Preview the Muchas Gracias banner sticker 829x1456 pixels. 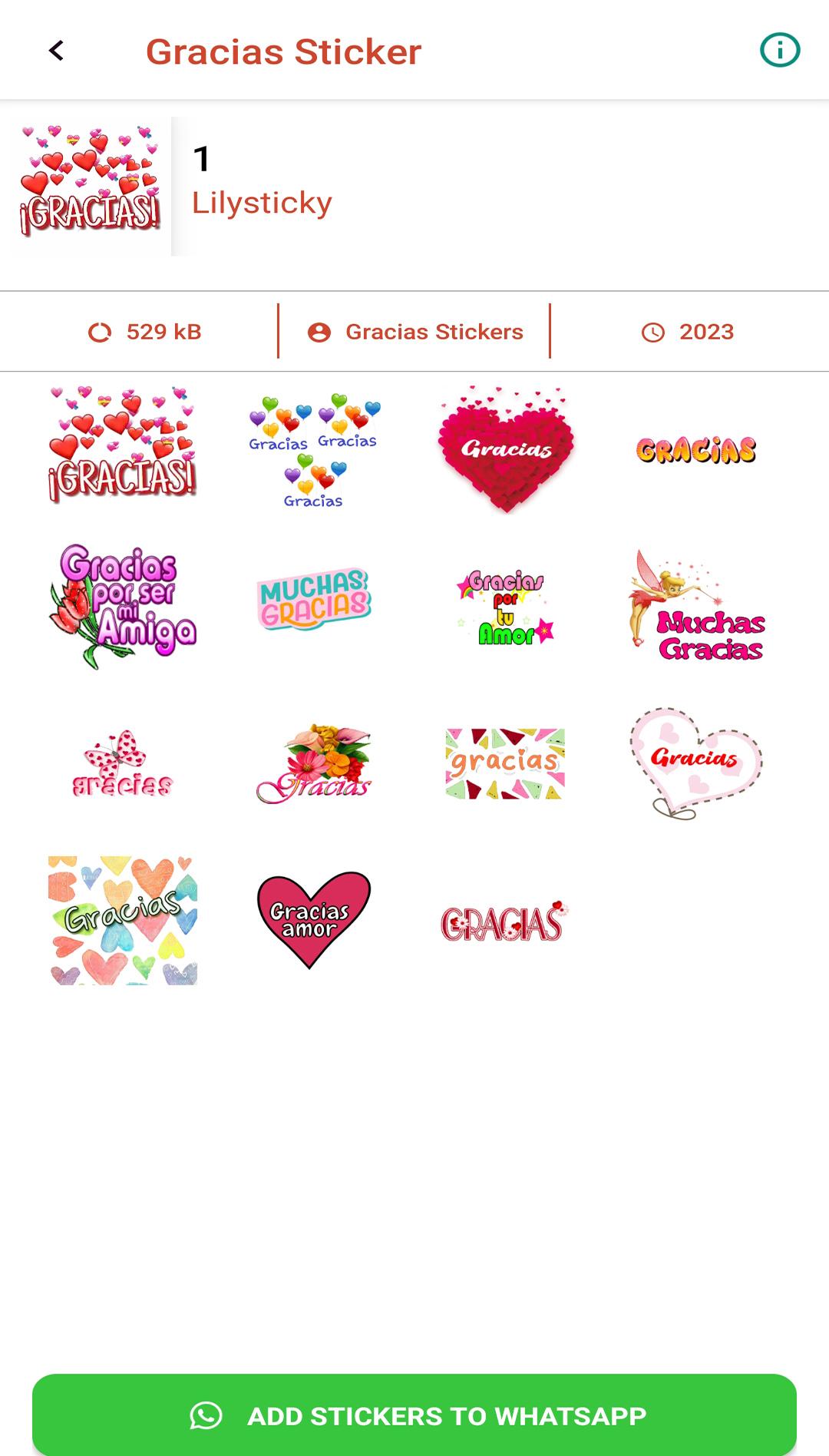[314, 600]
